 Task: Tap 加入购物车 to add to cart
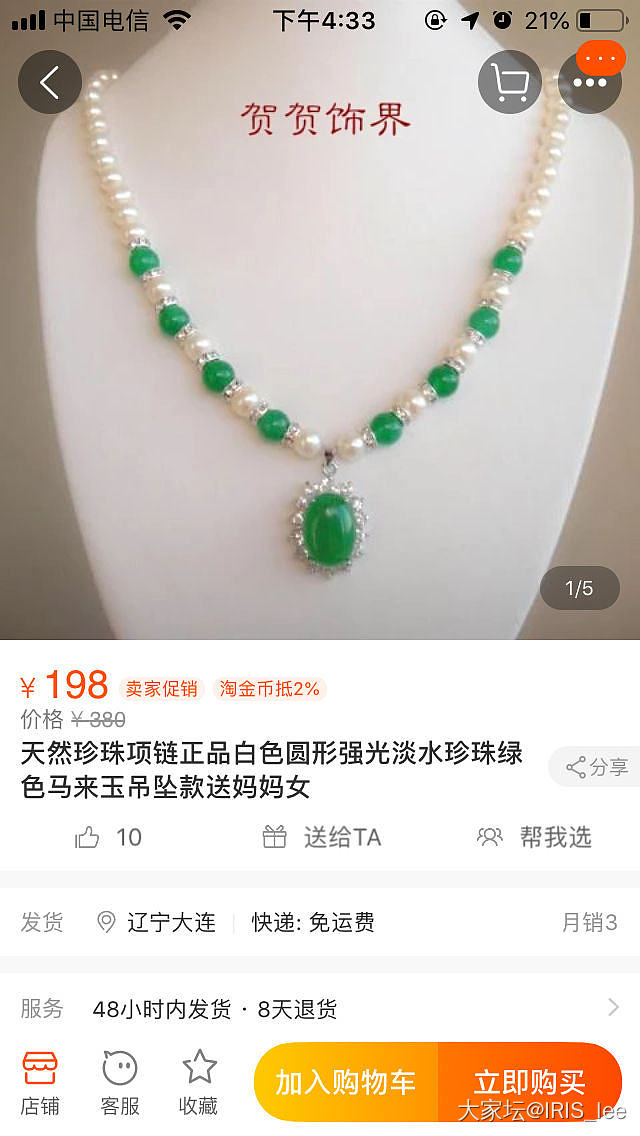(x=346, y=1082)
